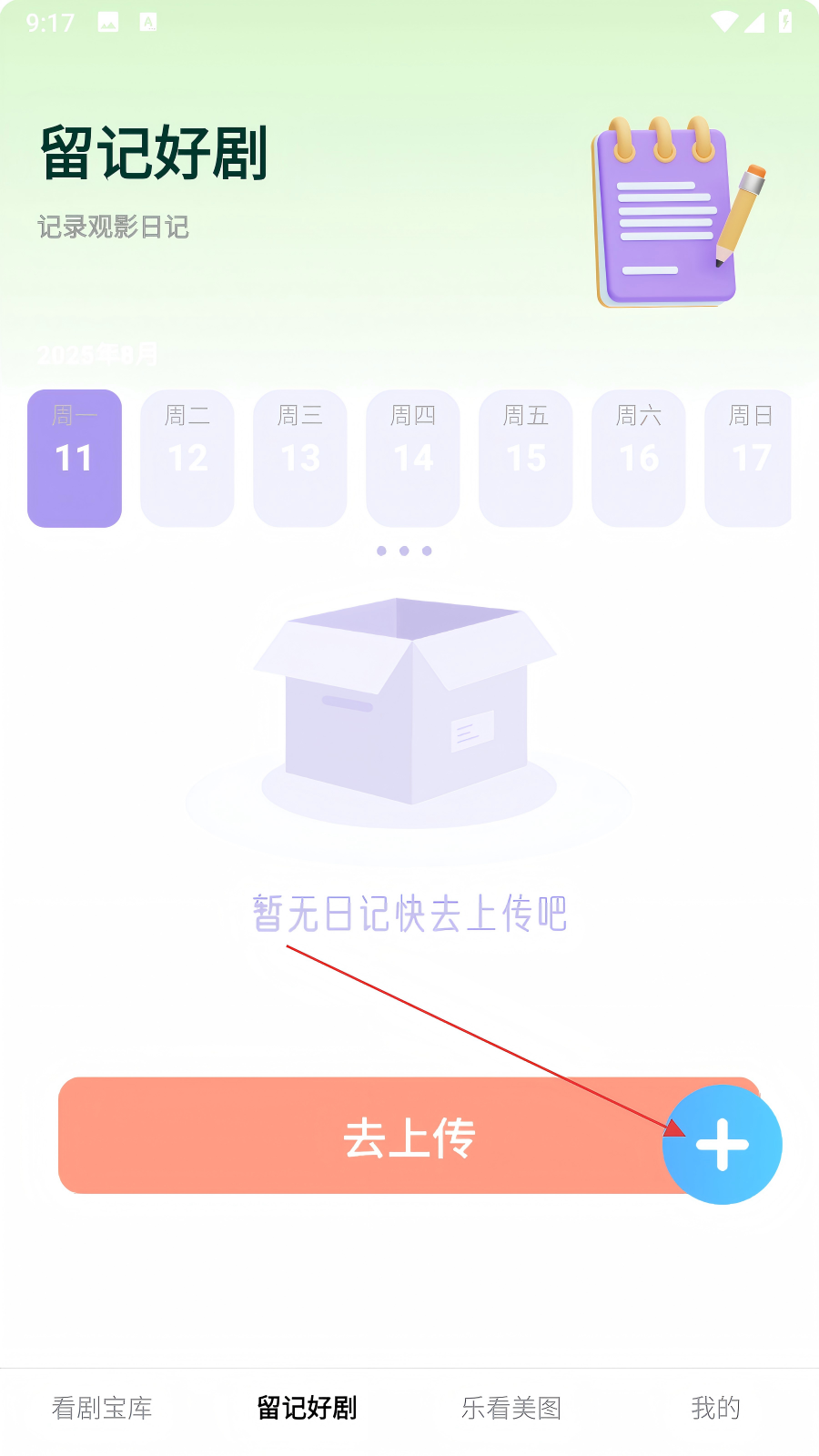The image size is (819, 1456).
Task: Pick Thursday the 14th
Action: 413,458
